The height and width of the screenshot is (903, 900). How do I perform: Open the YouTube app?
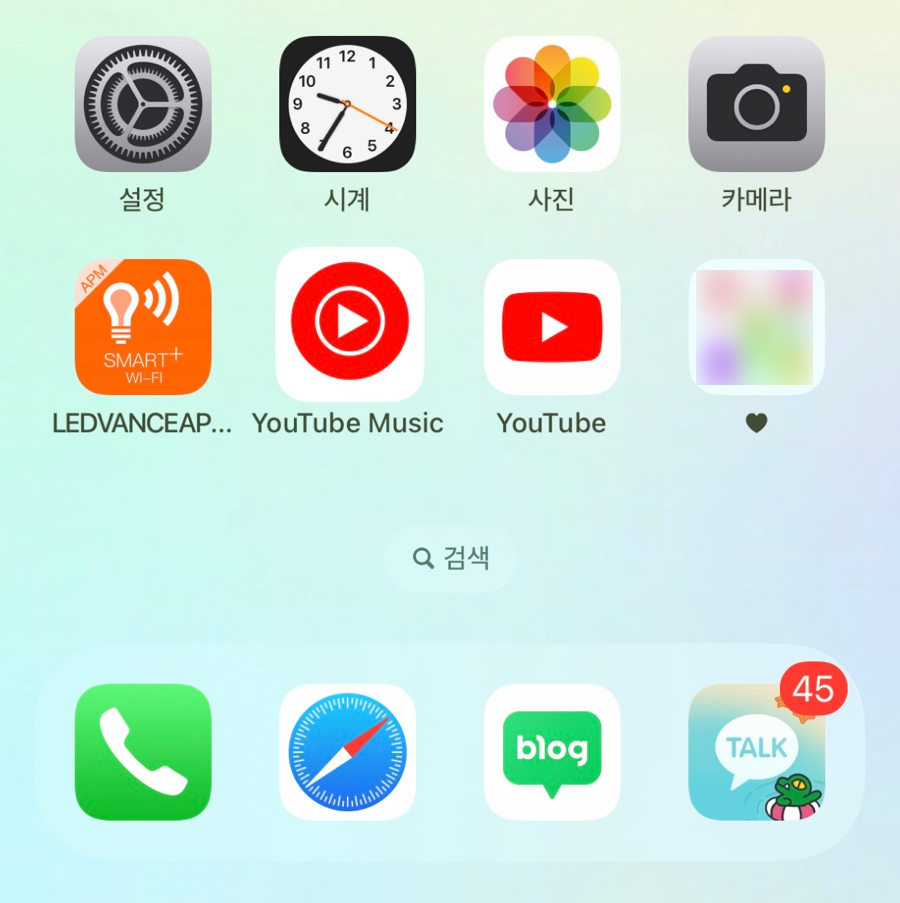(552, 327)
